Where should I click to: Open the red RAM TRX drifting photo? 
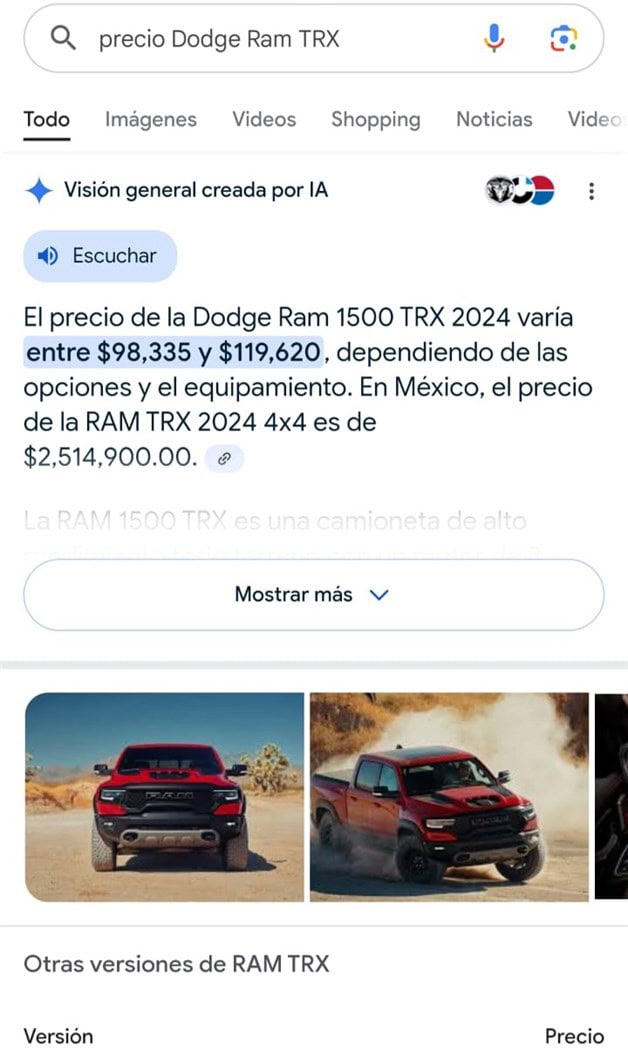pos(449,797)
